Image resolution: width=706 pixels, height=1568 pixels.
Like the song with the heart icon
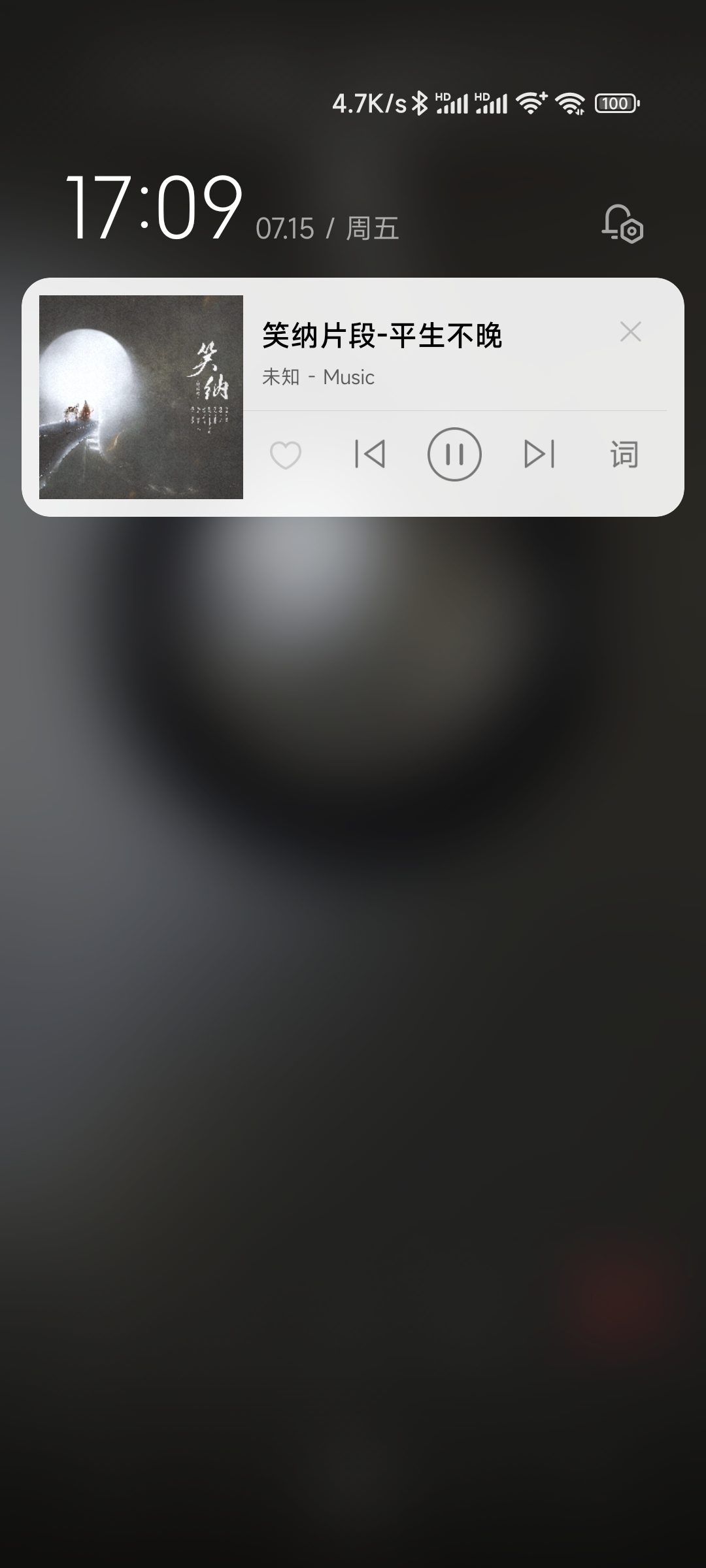click(286, 455)
